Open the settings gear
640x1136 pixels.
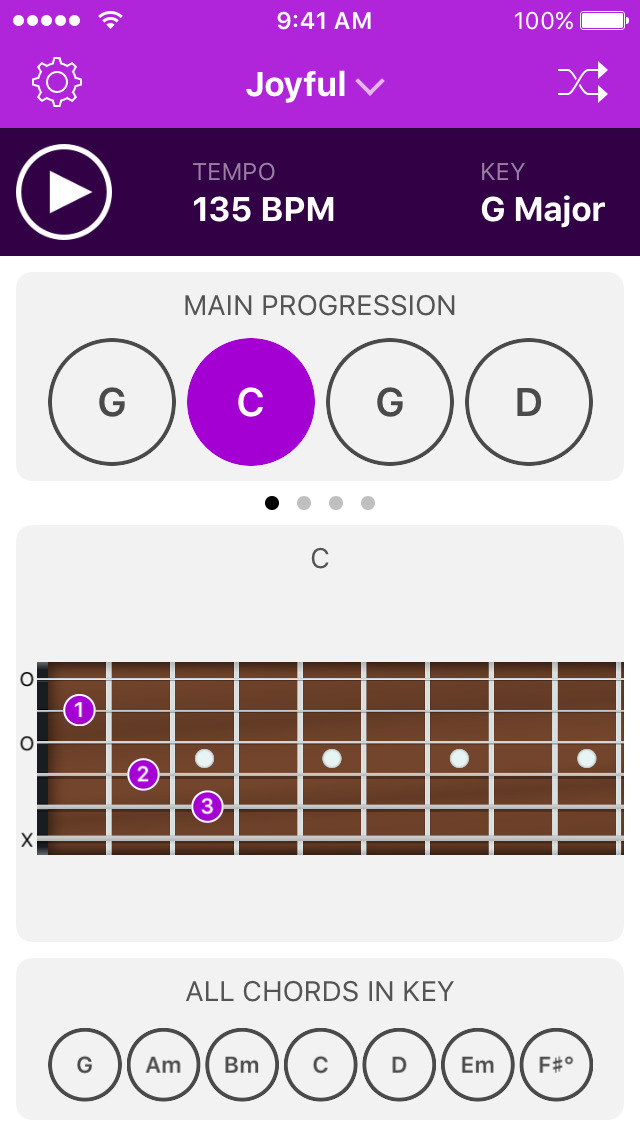[x=57, y=83]
